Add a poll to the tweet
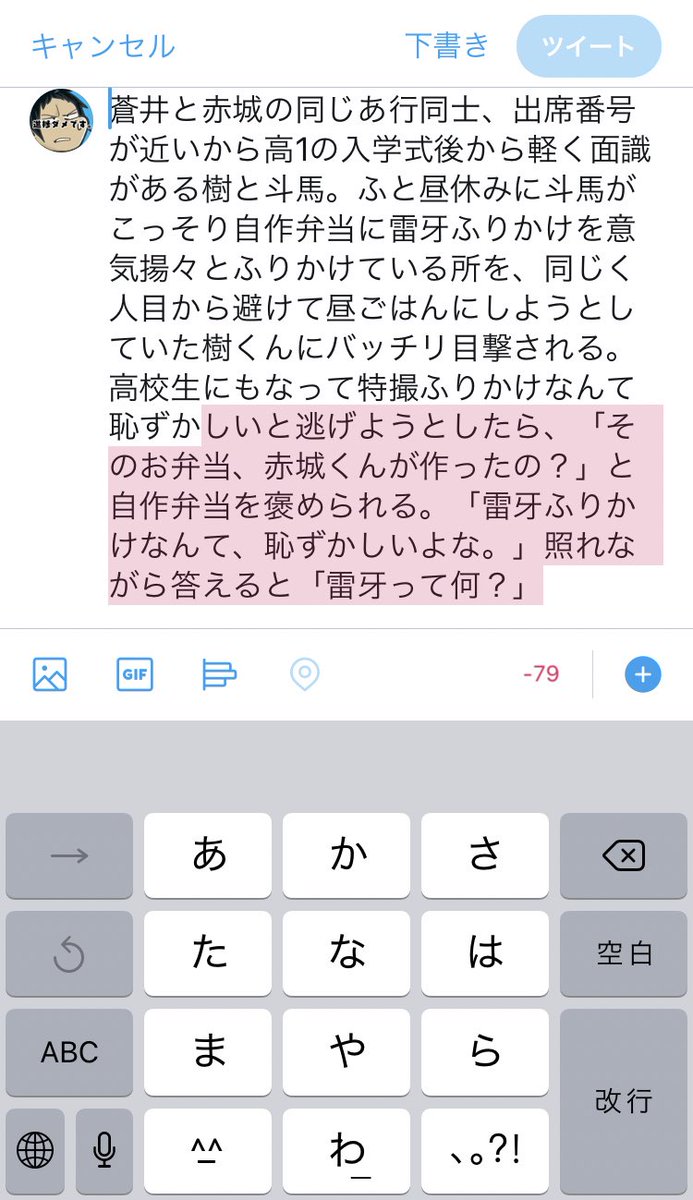Image resolution: width=693 pixels, height=1200 pixels. (219, 674)
